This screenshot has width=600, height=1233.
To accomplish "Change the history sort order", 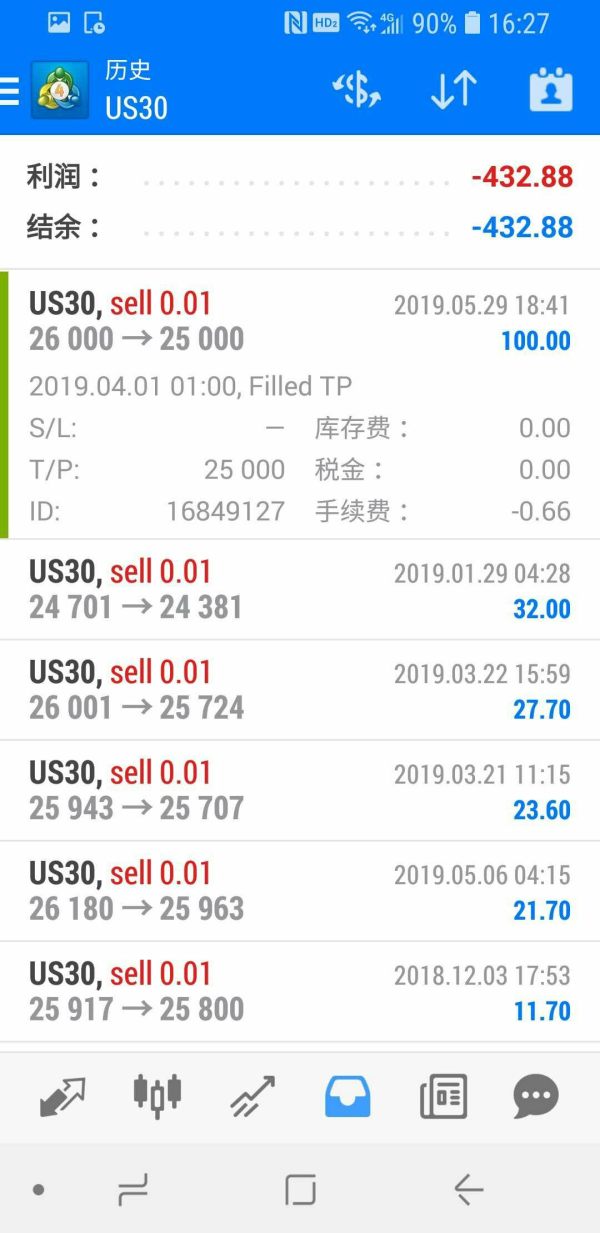I will [453, 91].
